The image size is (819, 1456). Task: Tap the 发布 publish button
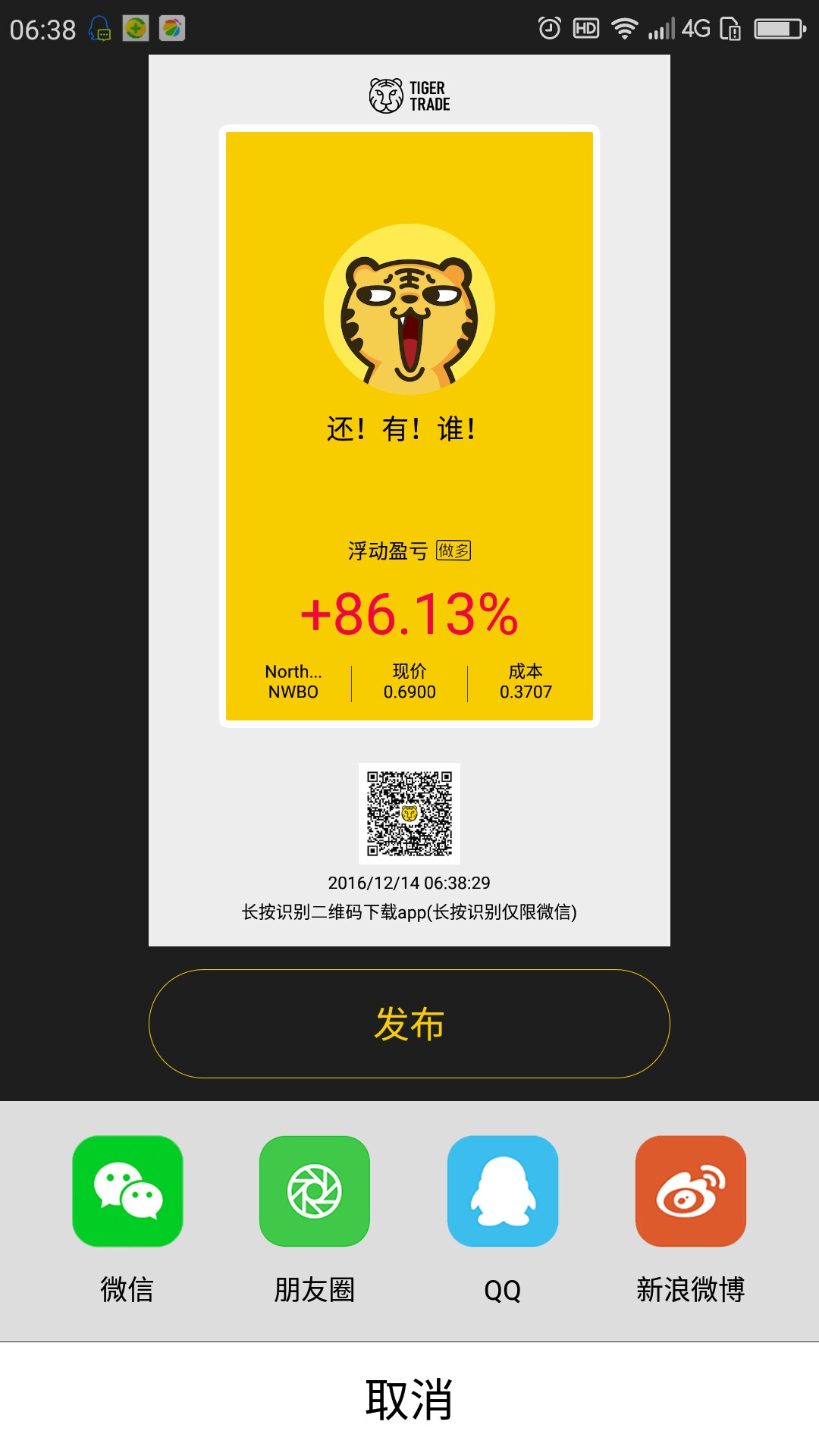409,1024
